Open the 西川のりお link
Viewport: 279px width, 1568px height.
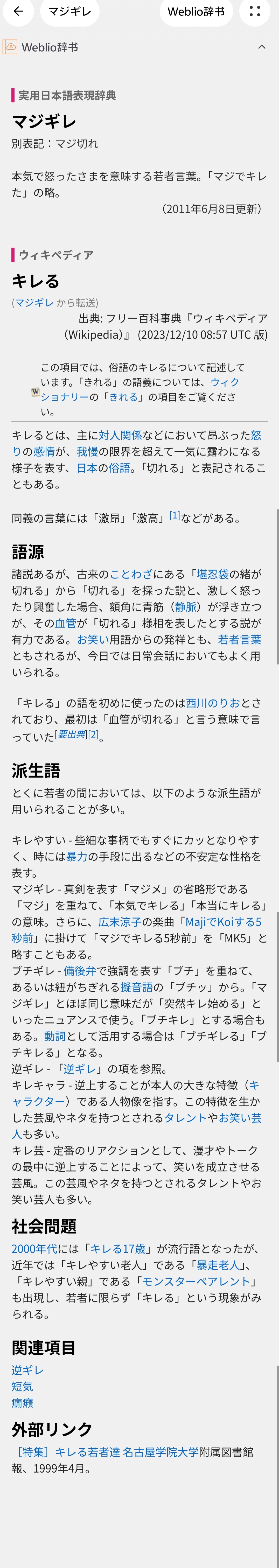tap(213, 703)
